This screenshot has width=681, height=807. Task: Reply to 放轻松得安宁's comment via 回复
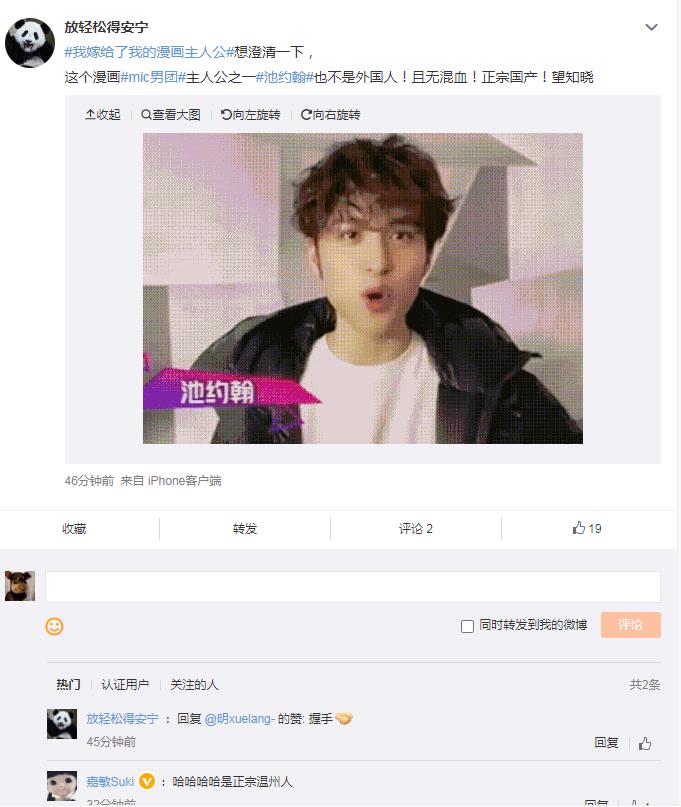(606, 743)
